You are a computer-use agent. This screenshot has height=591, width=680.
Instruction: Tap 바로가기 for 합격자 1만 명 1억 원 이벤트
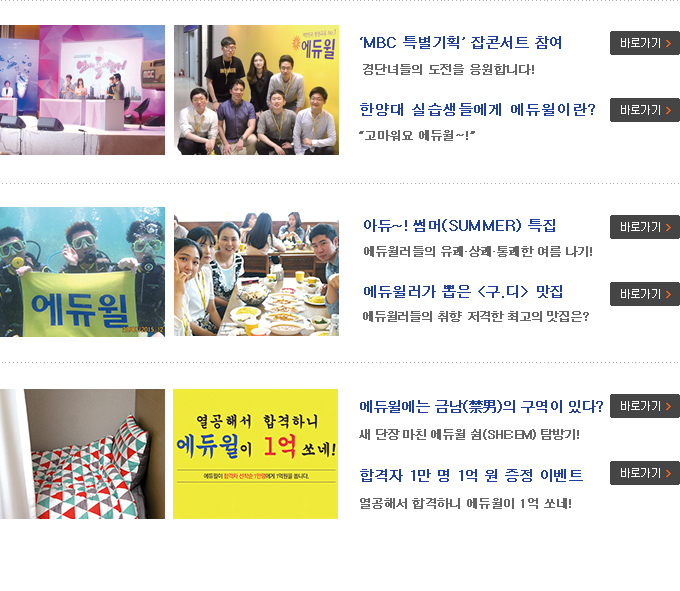644,473
